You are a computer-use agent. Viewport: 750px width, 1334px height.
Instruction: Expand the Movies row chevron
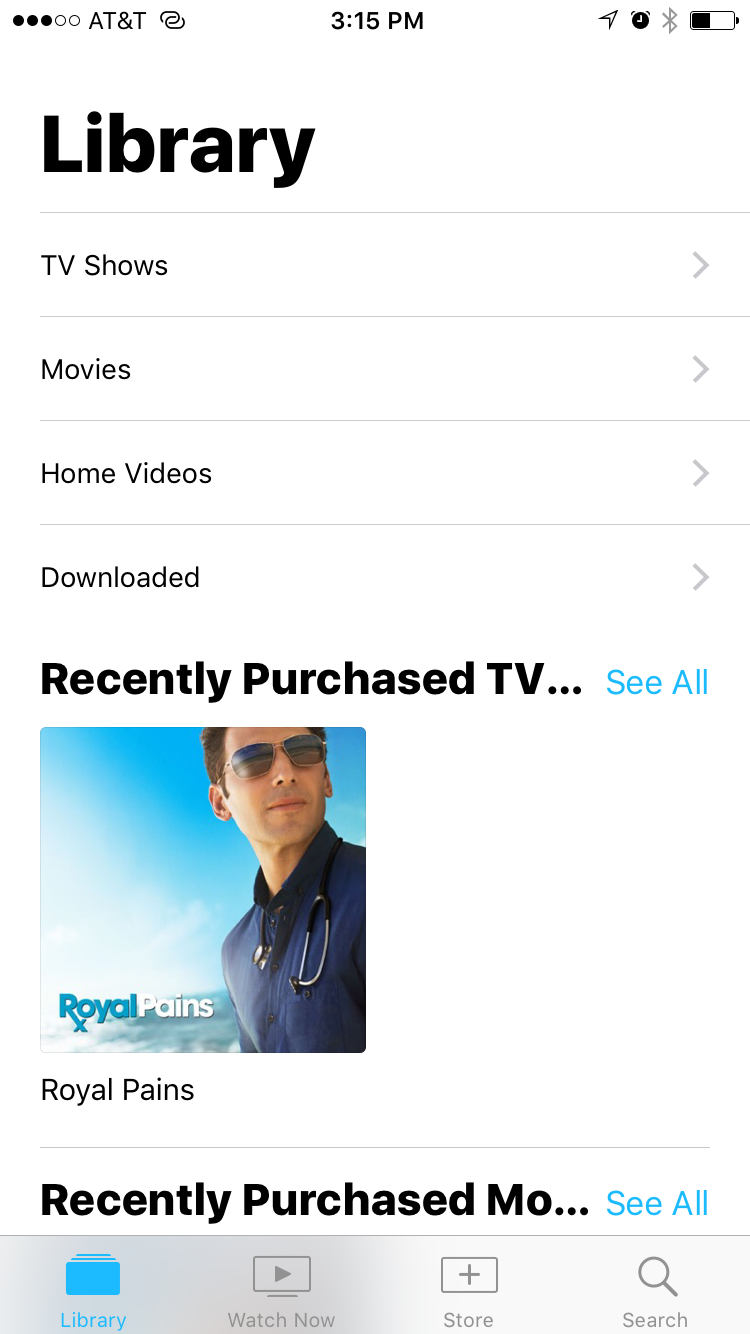(701, 369)
